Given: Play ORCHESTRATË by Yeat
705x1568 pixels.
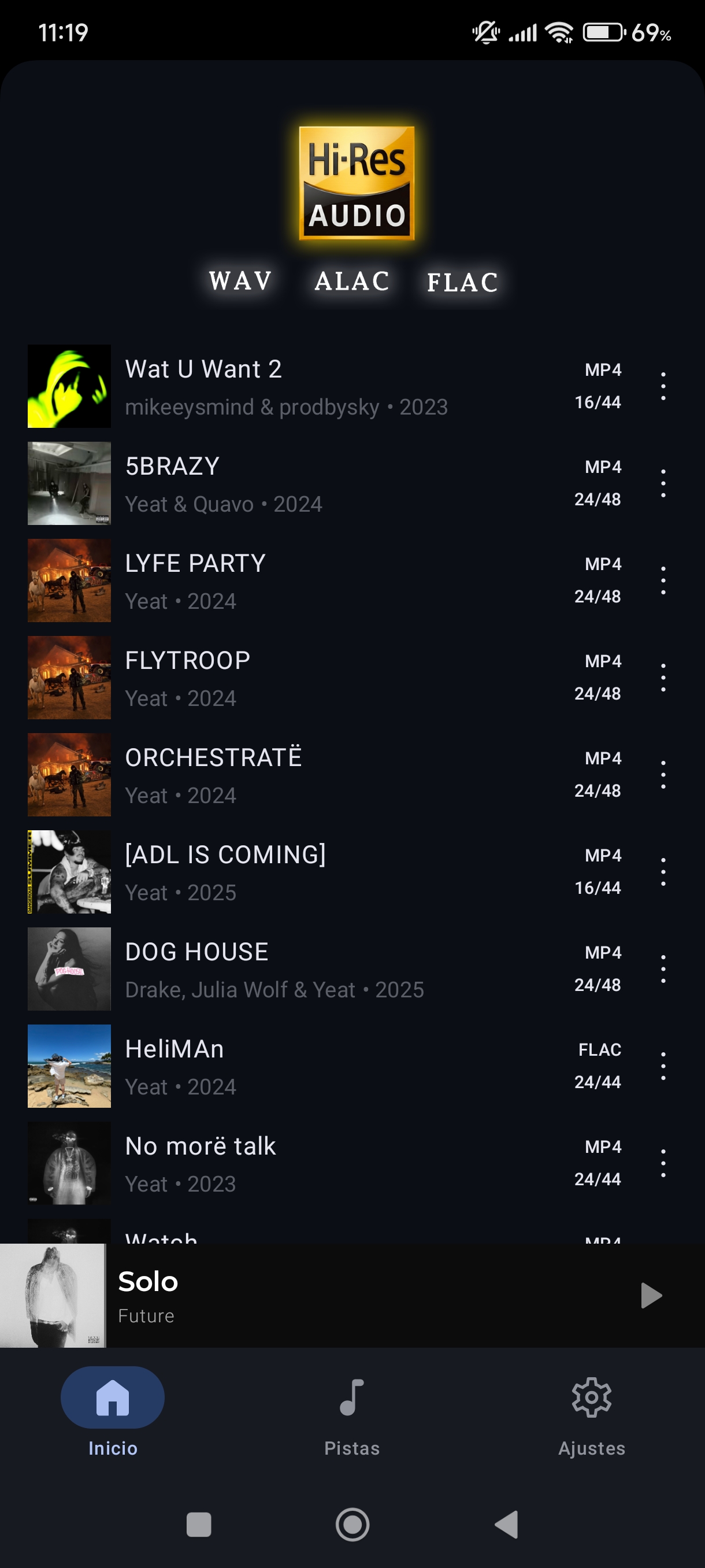Looking at the screenshot, I should pyautogui.click(x=286, y=775).
